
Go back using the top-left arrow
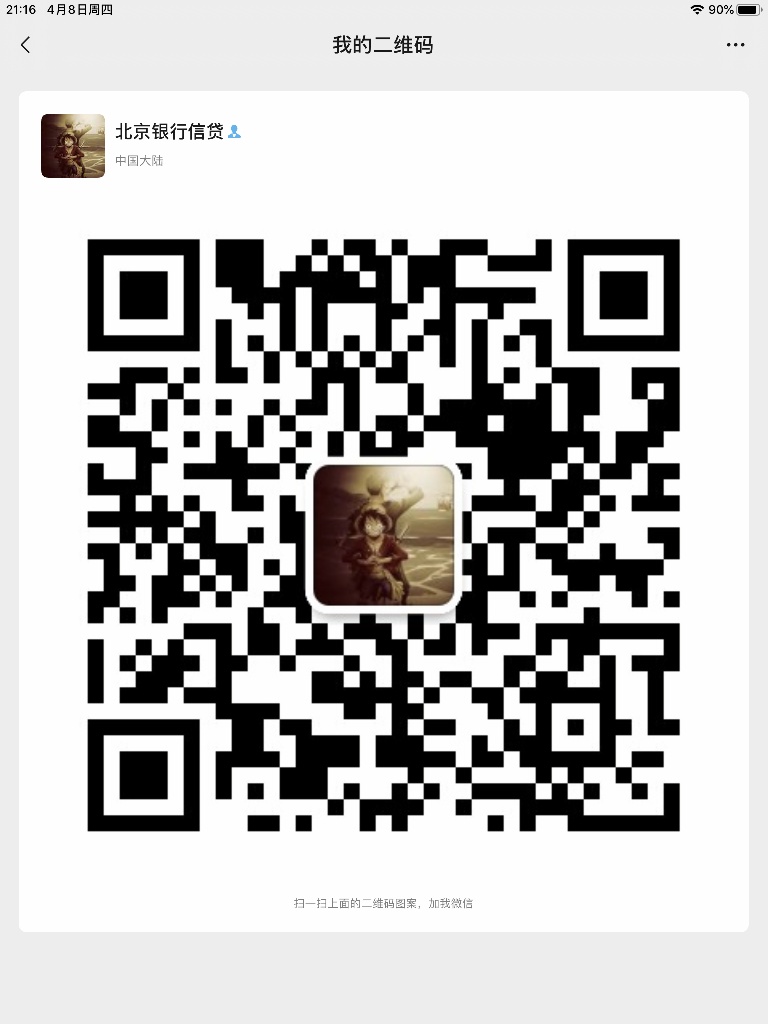click(25, 45)
